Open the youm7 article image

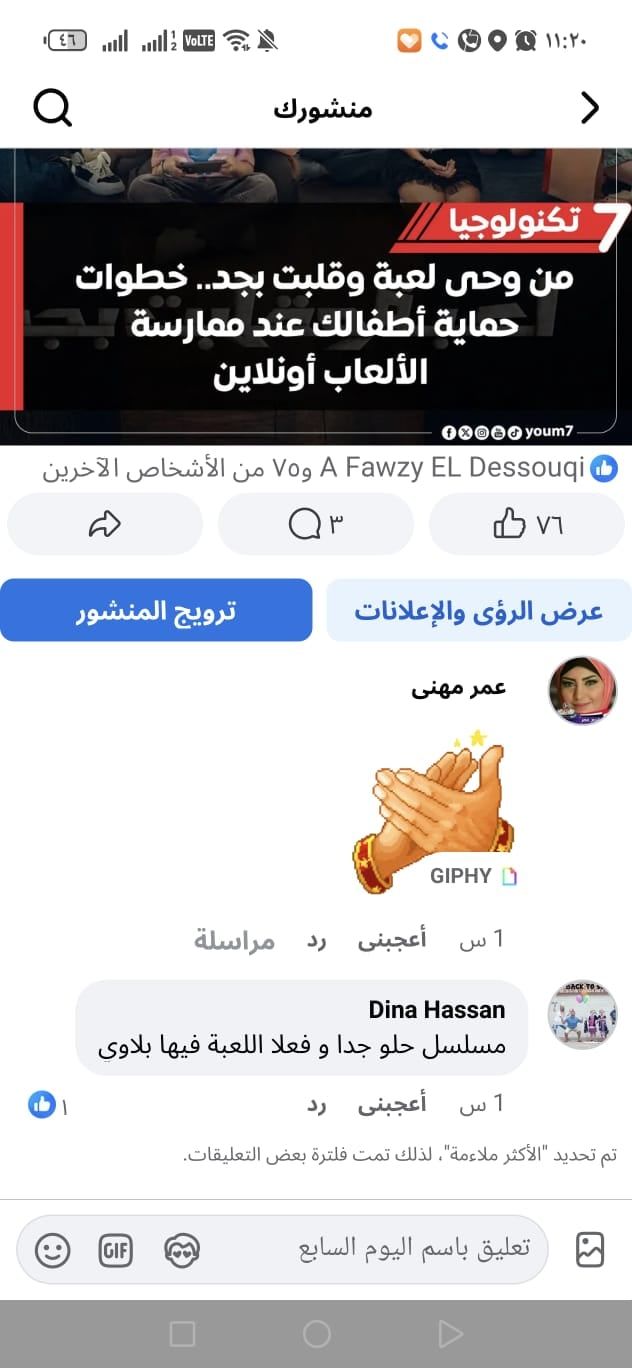pos(316,297)
